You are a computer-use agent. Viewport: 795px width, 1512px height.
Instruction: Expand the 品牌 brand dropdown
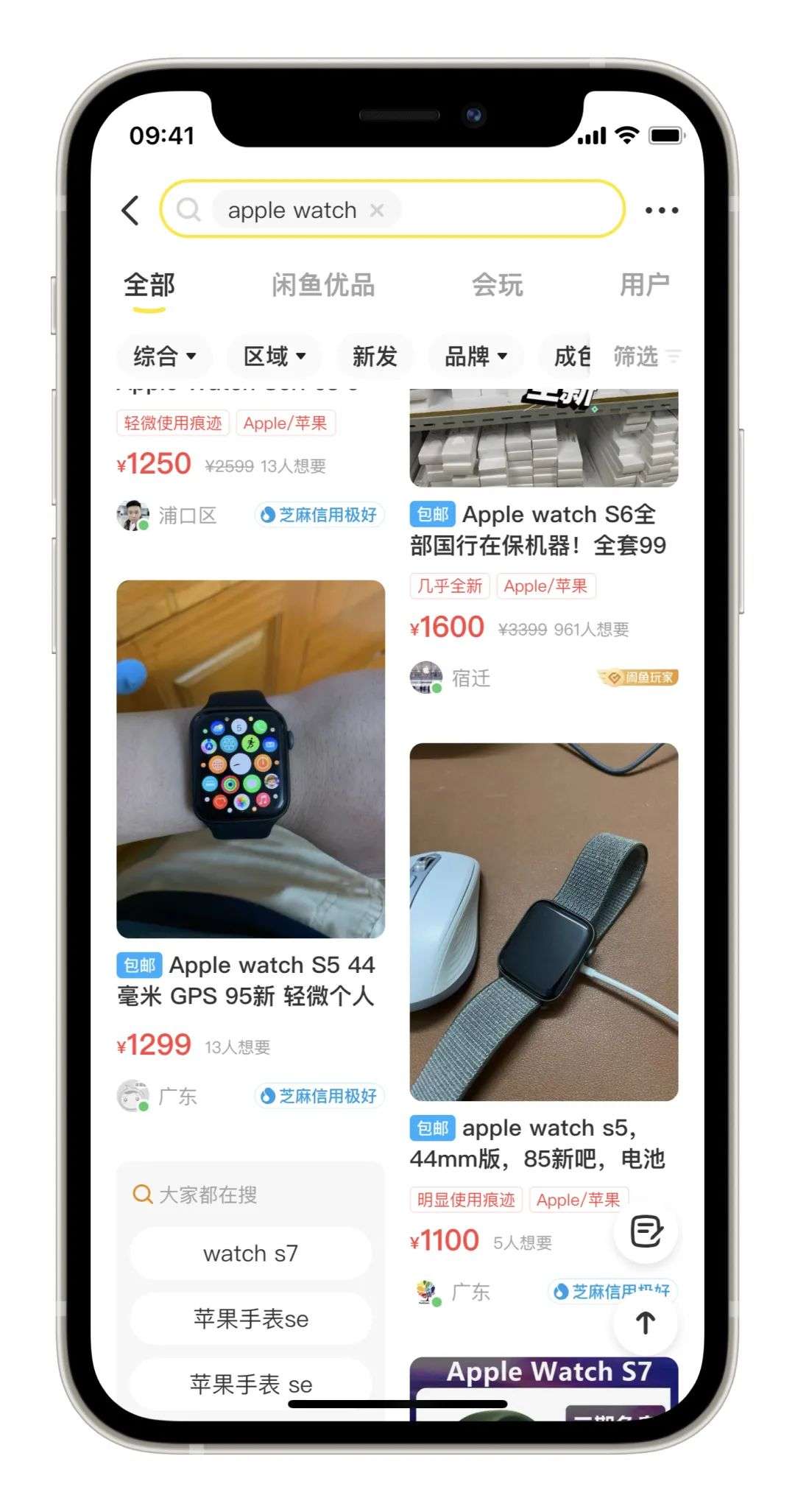point(476,356)
